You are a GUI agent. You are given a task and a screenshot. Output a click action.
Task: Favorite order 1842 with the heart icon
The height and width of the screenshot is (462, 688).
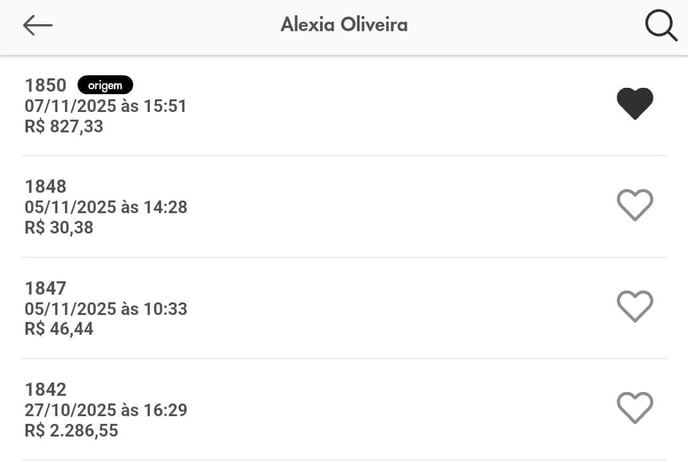[634, 407]
